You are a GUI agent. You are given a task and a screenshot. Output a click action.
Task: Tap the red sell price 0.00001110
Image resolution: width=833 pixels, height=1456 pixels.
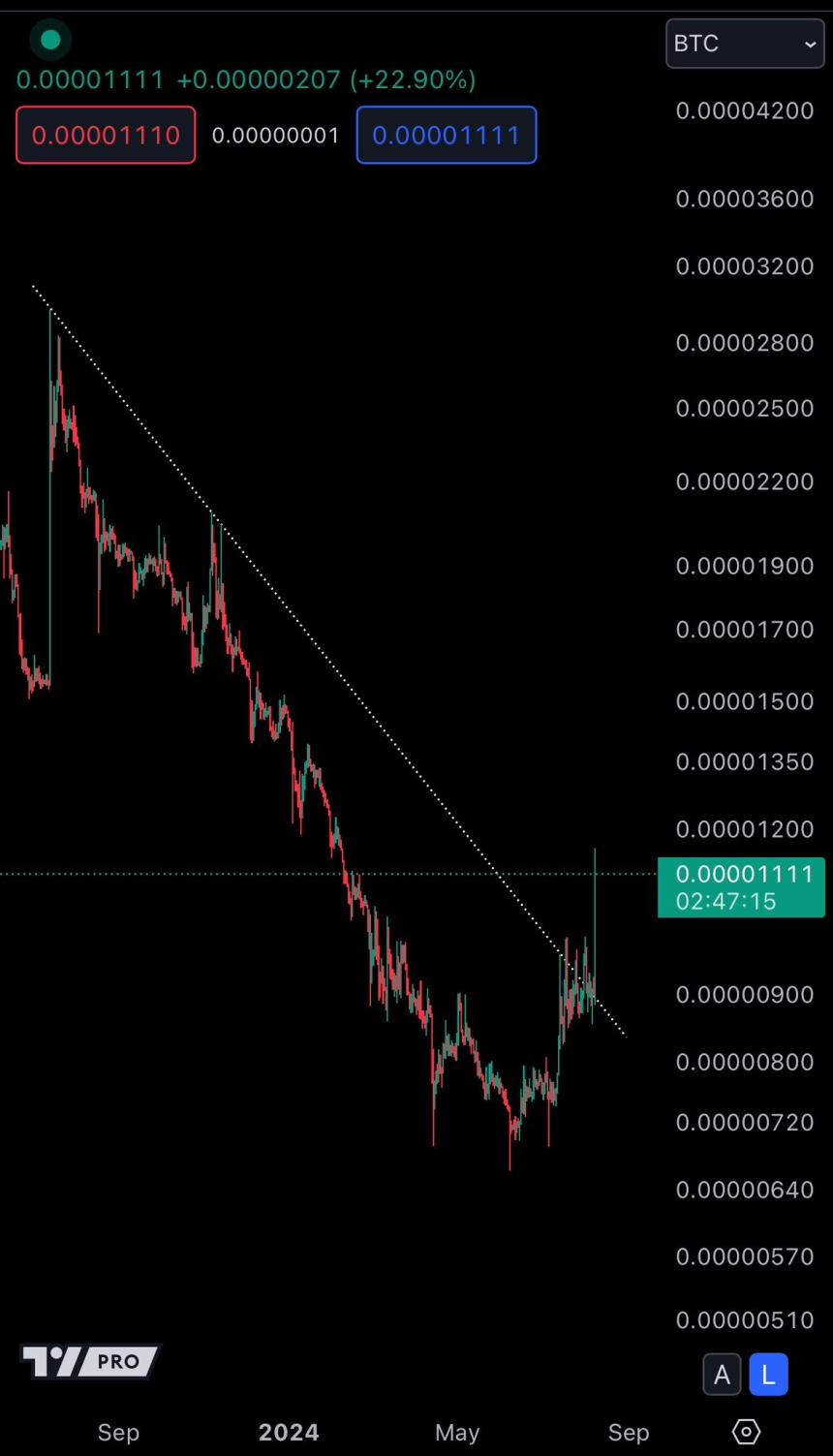point(106,135)
